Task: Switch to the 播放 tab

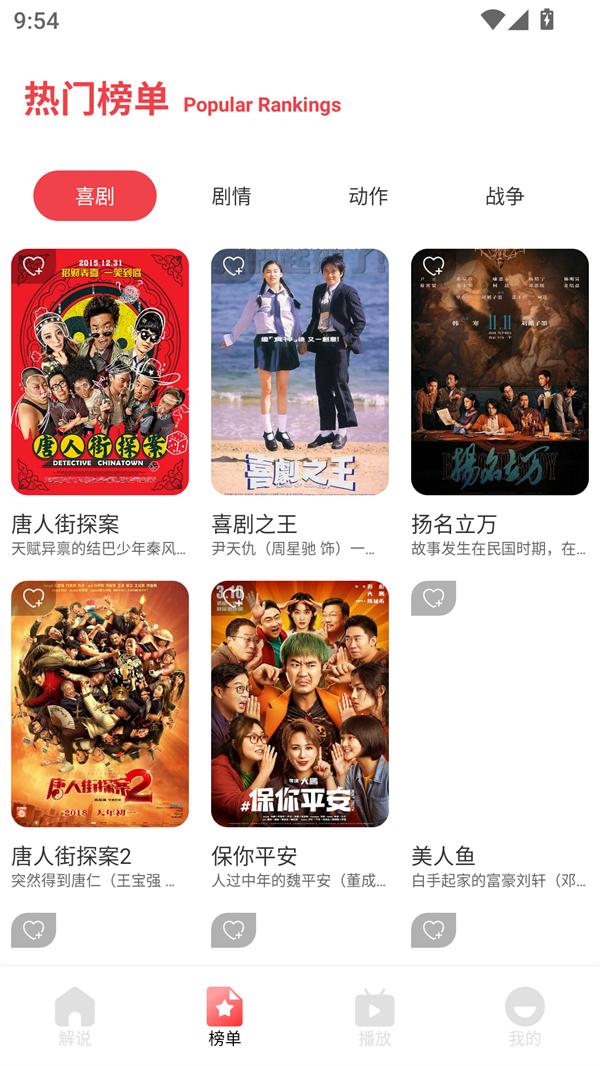Action: [x=375, y=1016]
